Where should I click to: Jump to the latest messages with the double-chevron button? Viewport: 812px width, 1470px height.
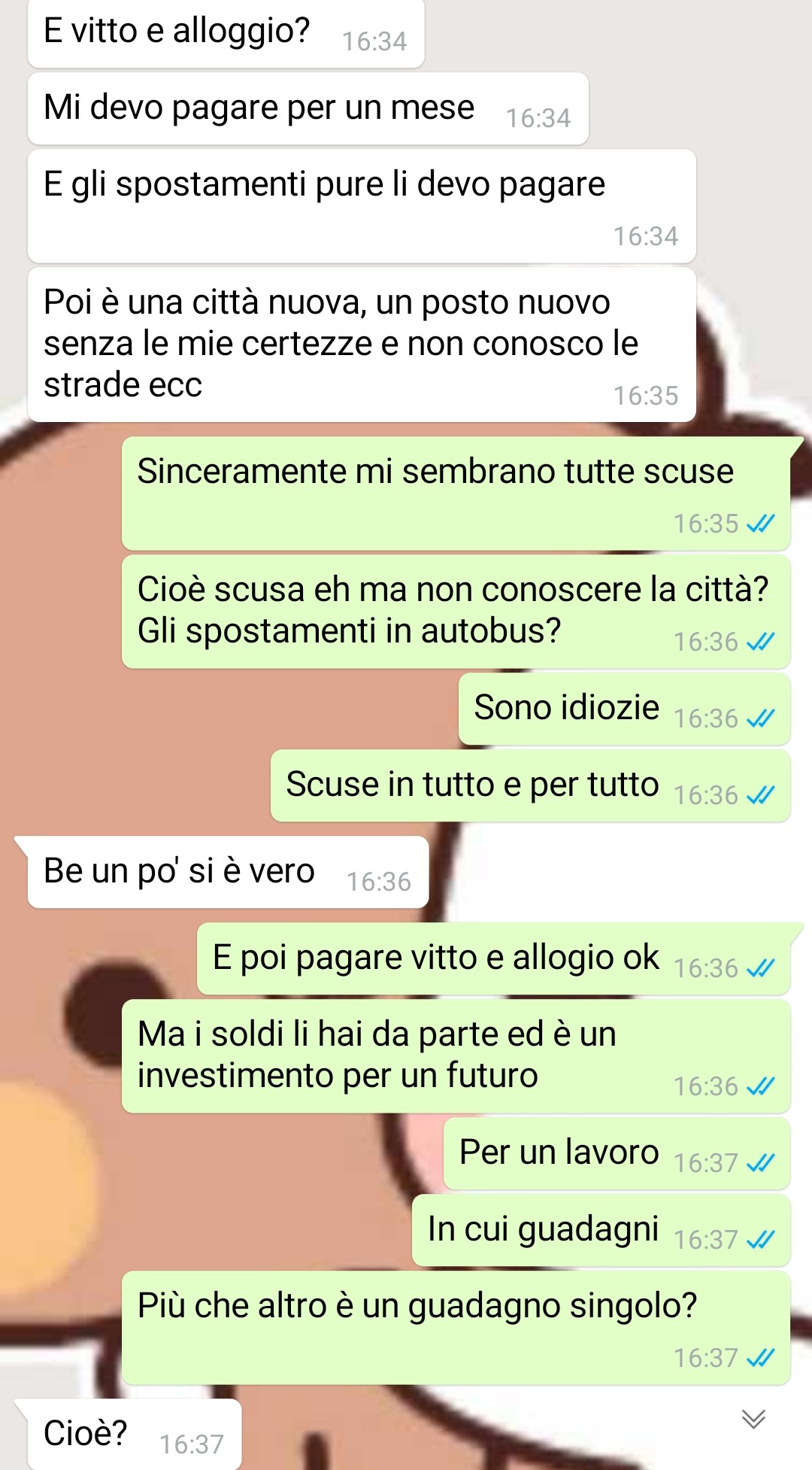point(753,1419)
